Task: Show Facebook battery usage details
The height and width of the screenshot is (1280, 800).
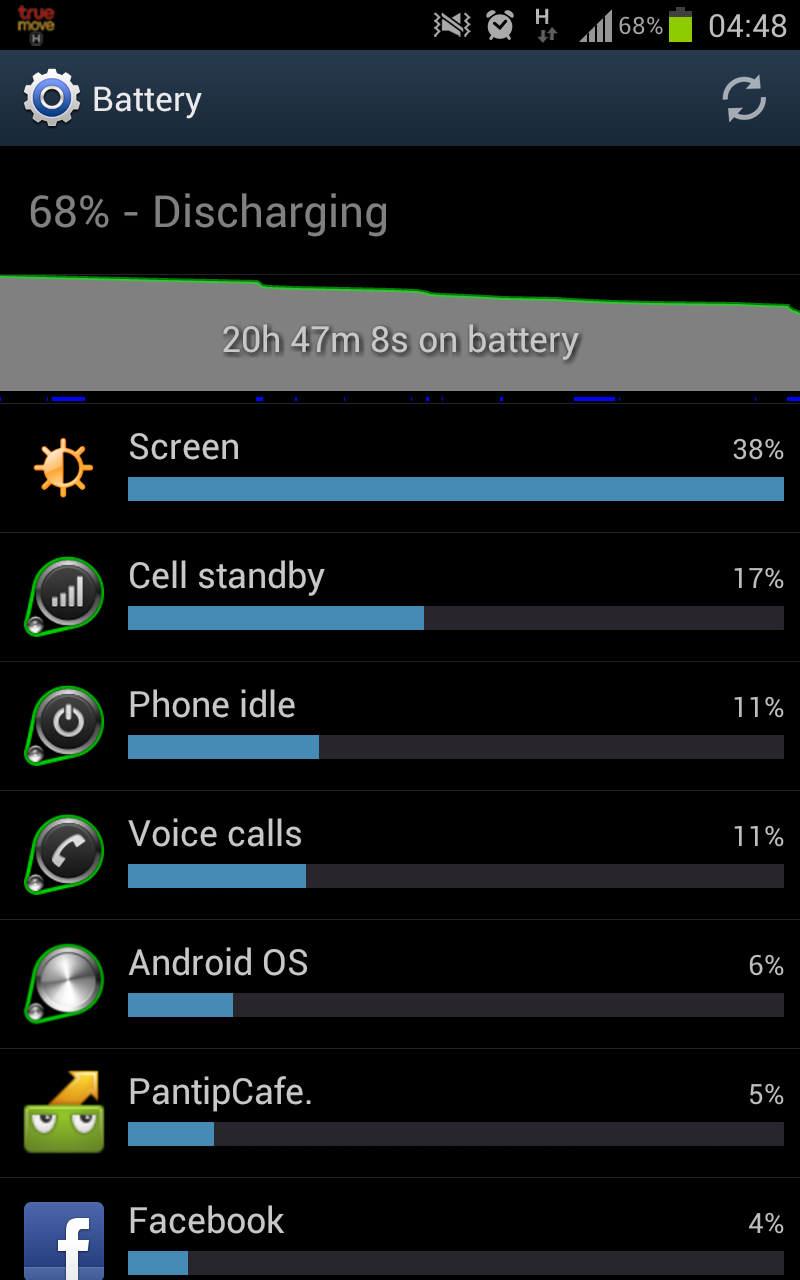Action: [x=400, y=1230]
